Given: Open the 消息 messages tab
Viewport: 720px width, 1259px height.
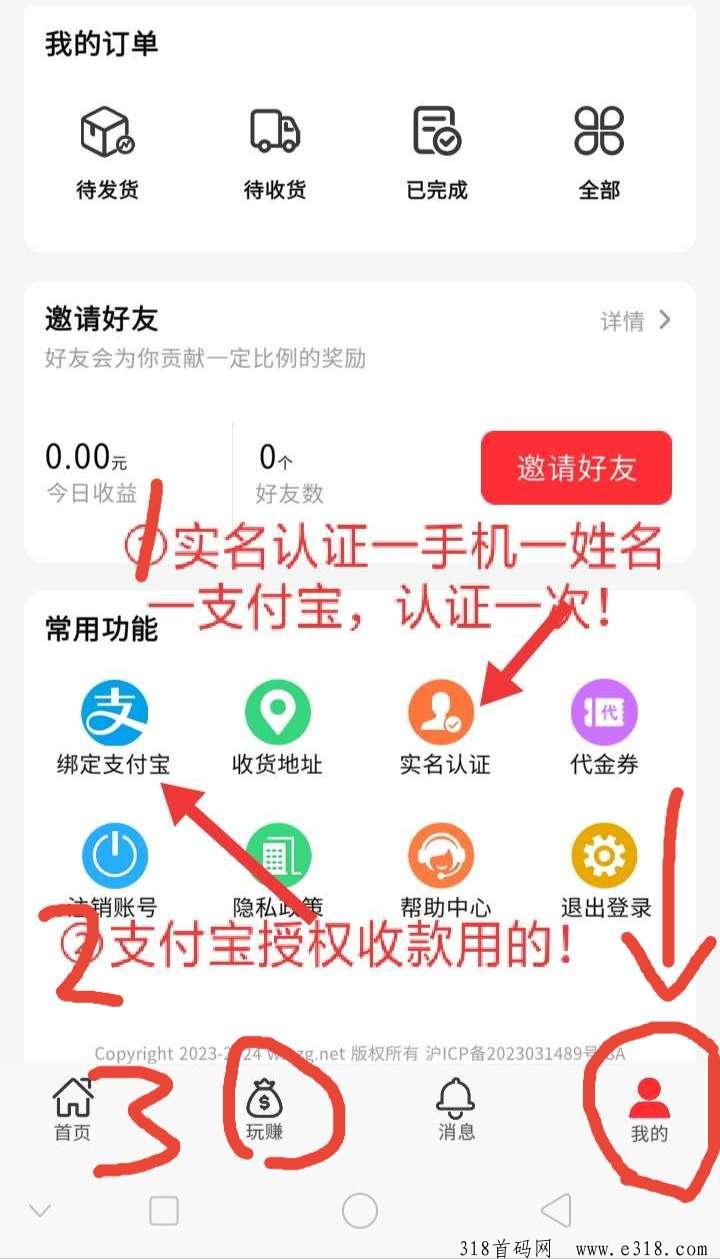Looking at the screenshot, I should (456, 1110).
